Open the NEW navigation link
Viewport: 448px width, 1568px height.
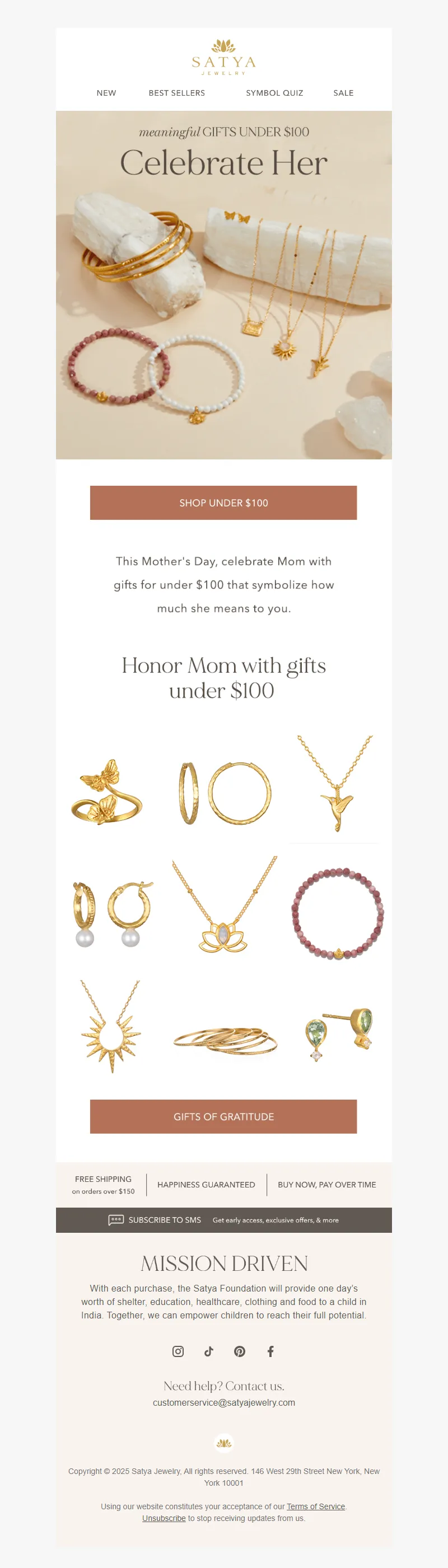(106, 93)
